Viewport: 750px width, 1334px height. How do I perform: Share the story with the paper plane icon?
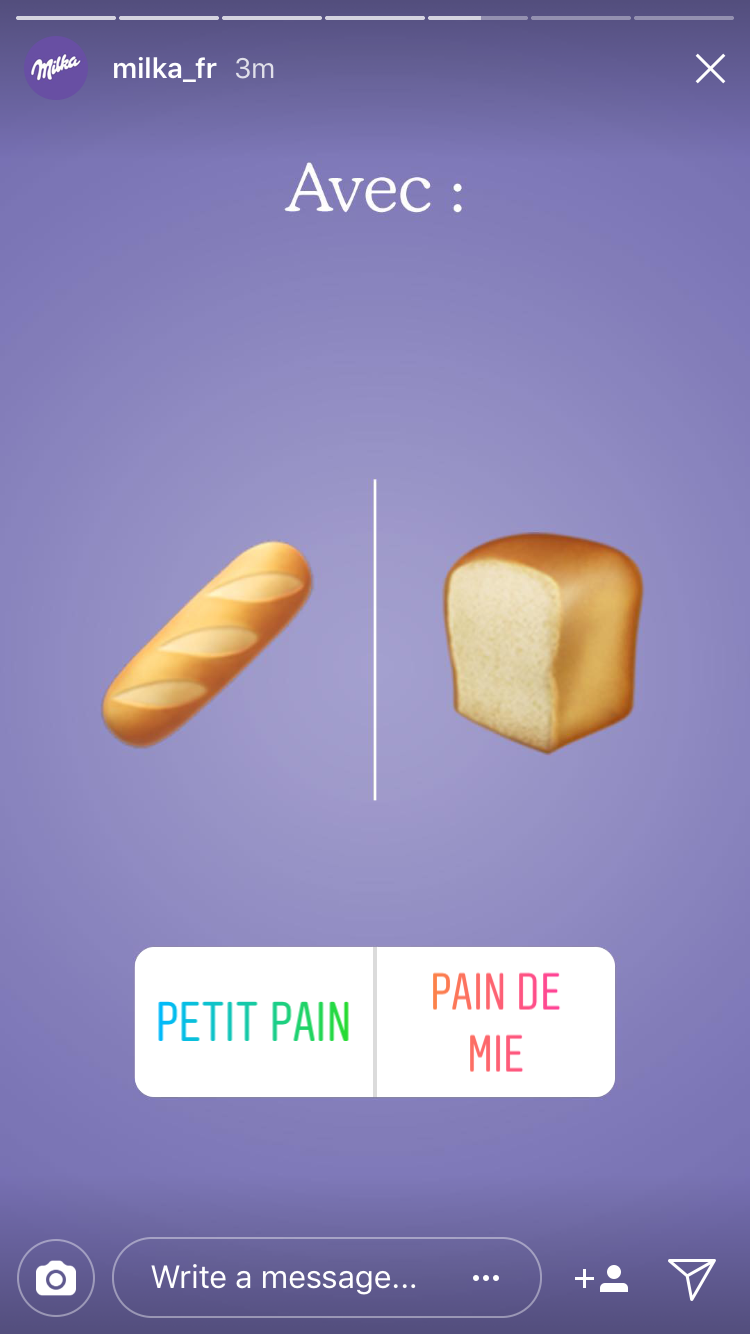[x=692, y=1278]
